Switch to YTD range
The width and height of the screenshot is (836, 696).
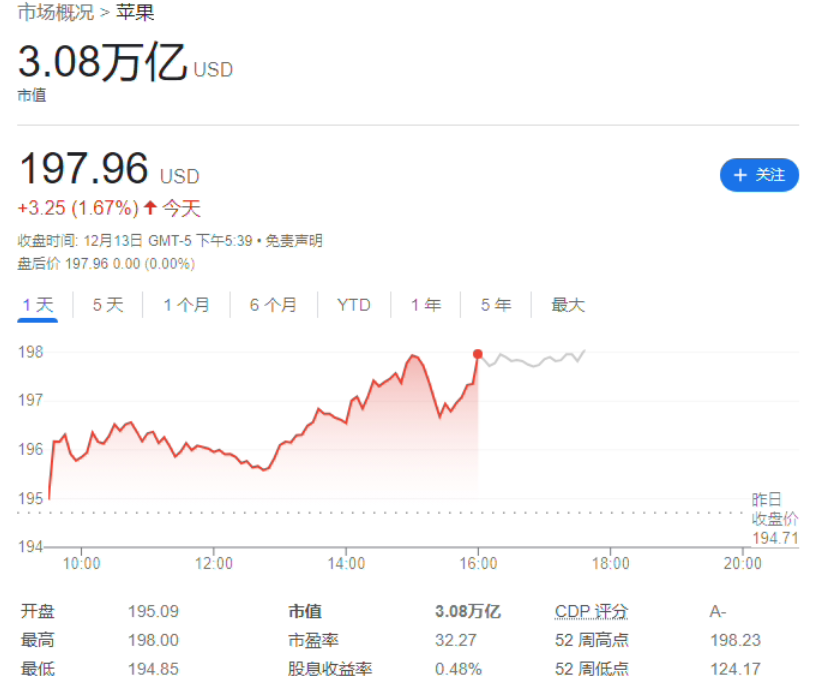353,305
